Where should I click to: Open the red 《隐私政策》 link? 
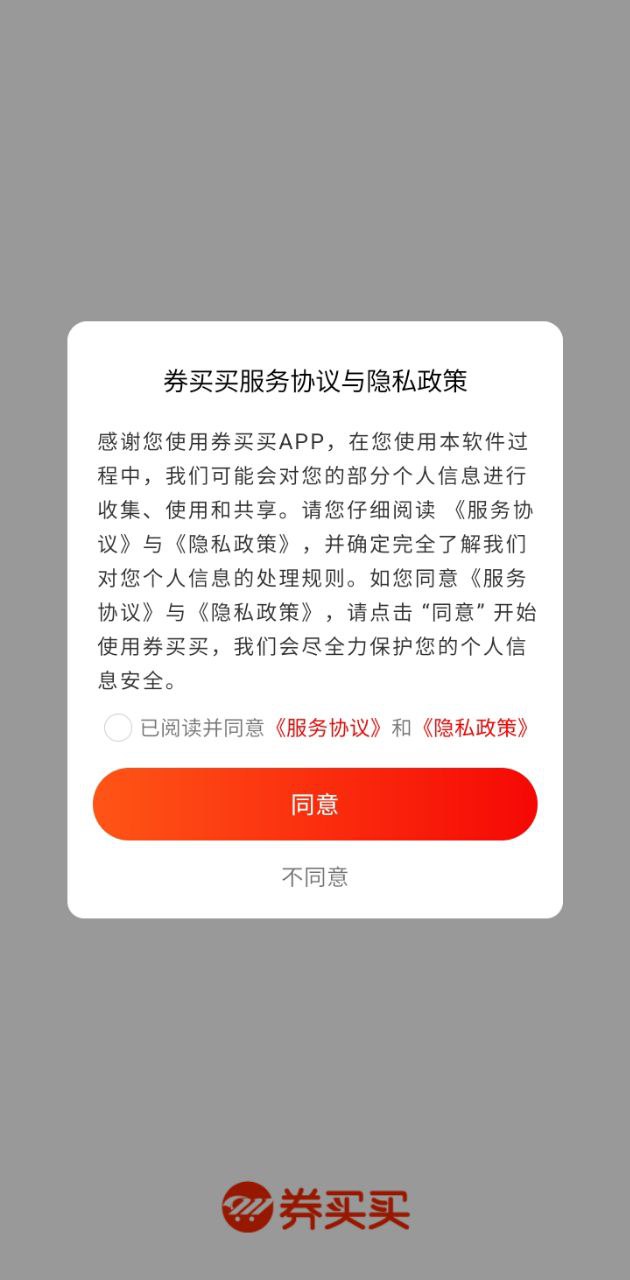pos(474,728)
